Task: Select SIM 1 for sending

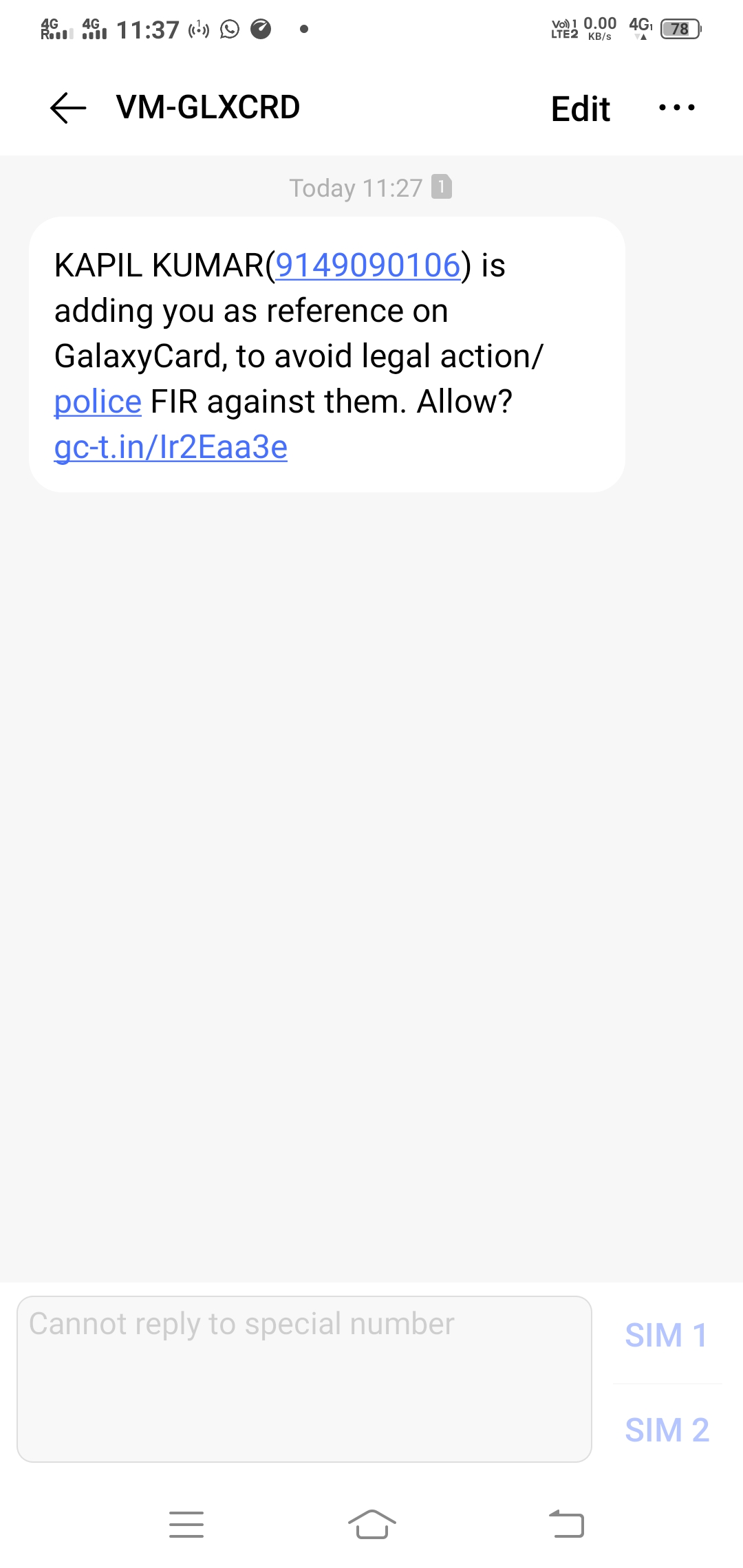Action: point(666,1336)
